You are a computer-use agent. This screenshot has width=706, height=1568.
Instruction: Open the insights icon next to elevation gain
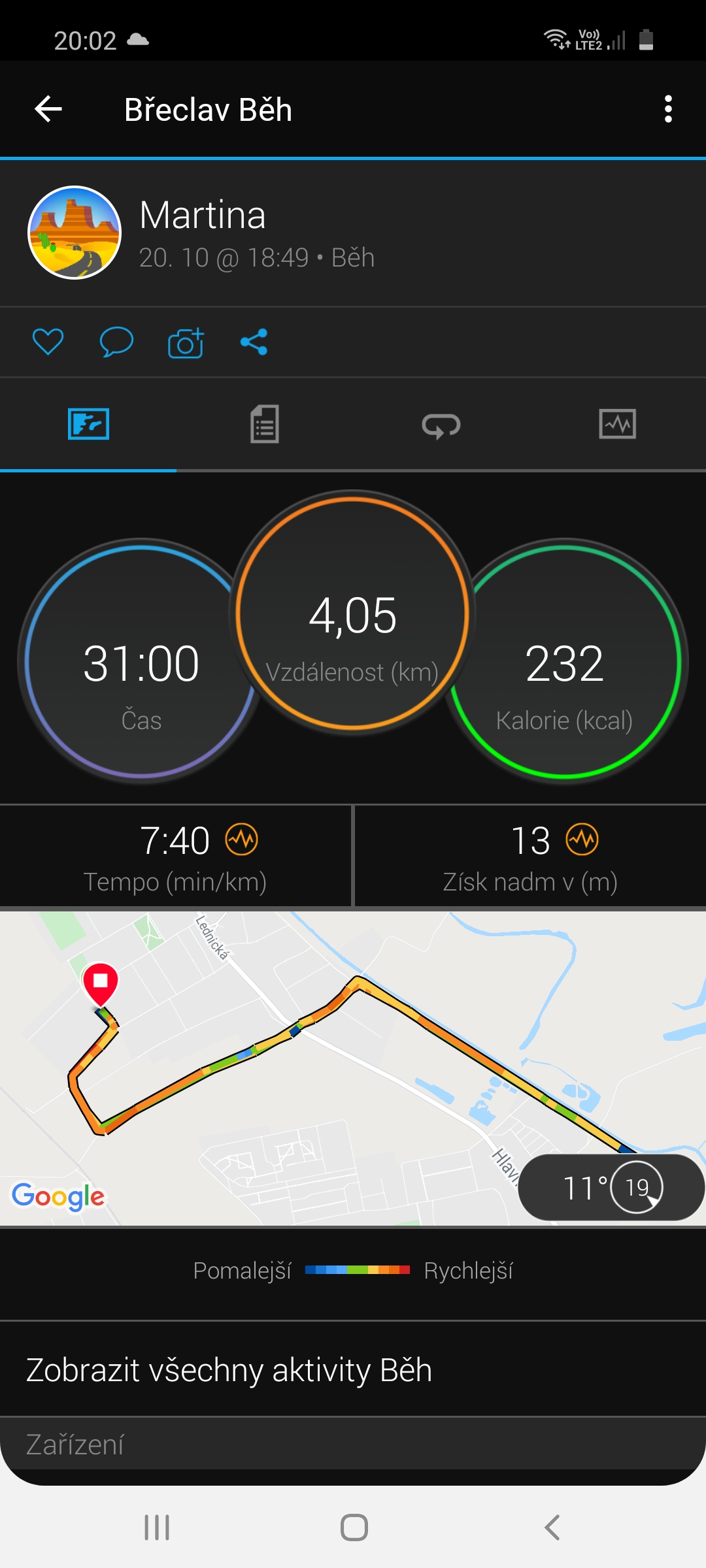pyautogui.click(x=582, y=840)
